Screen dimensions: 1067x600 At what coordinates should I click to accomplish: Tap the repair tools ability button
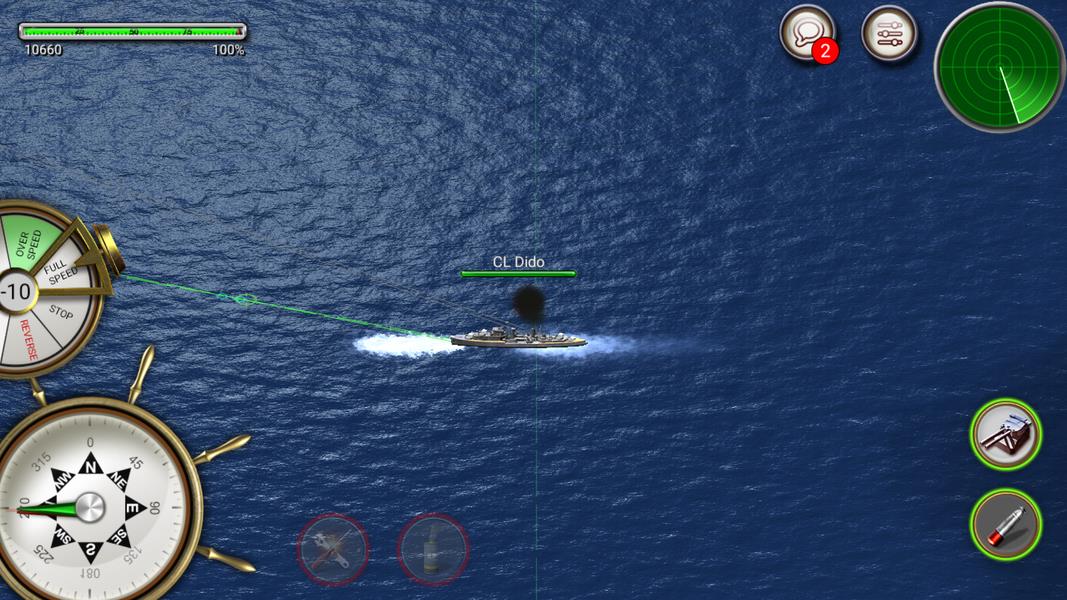coord(333,549)
